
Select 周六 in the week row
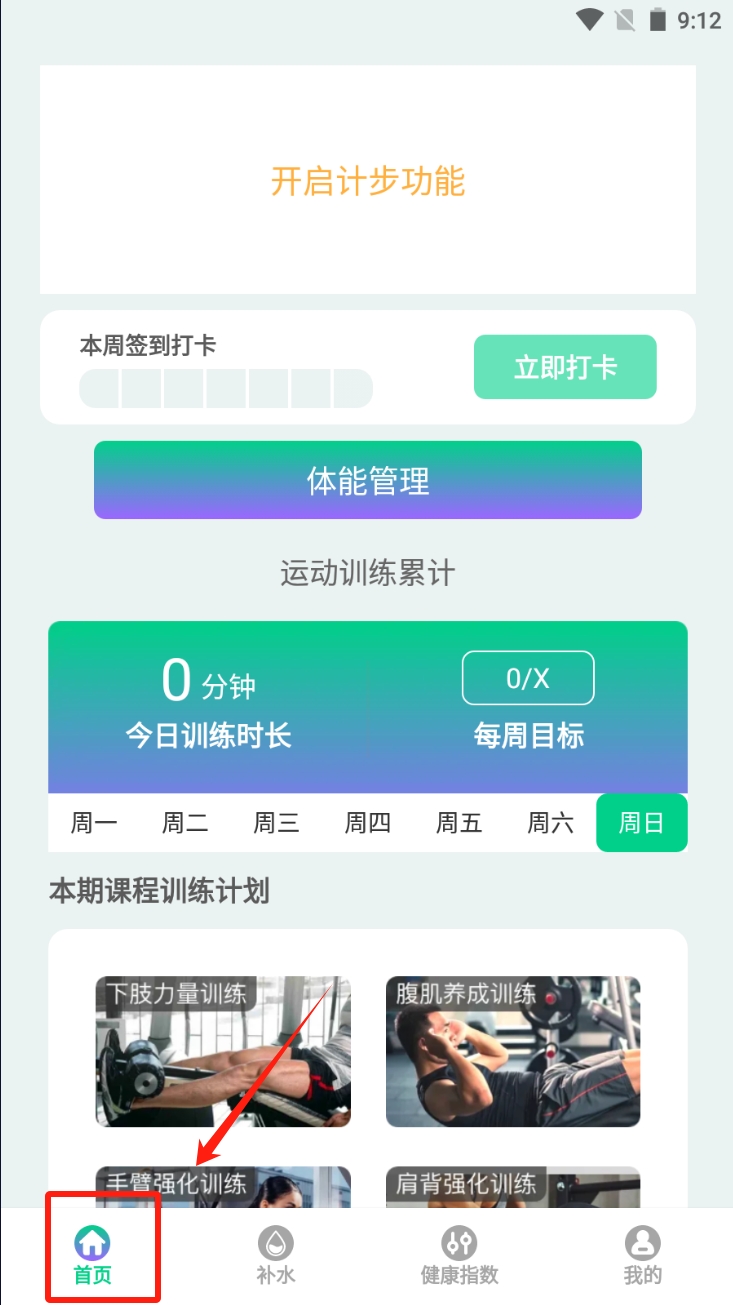point(550,823)
